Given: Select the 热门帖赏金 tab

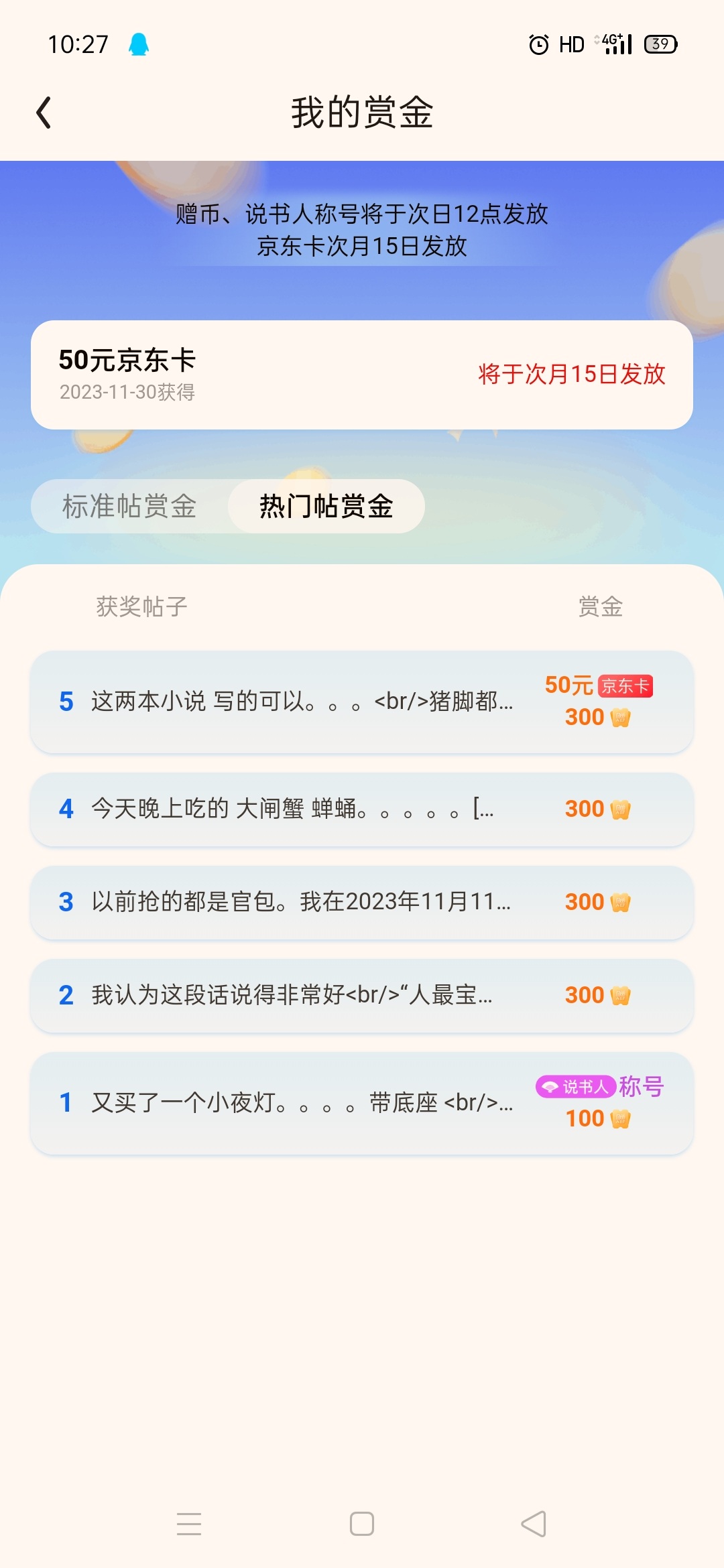Looking at the screenshot, I should pos(326,506).
